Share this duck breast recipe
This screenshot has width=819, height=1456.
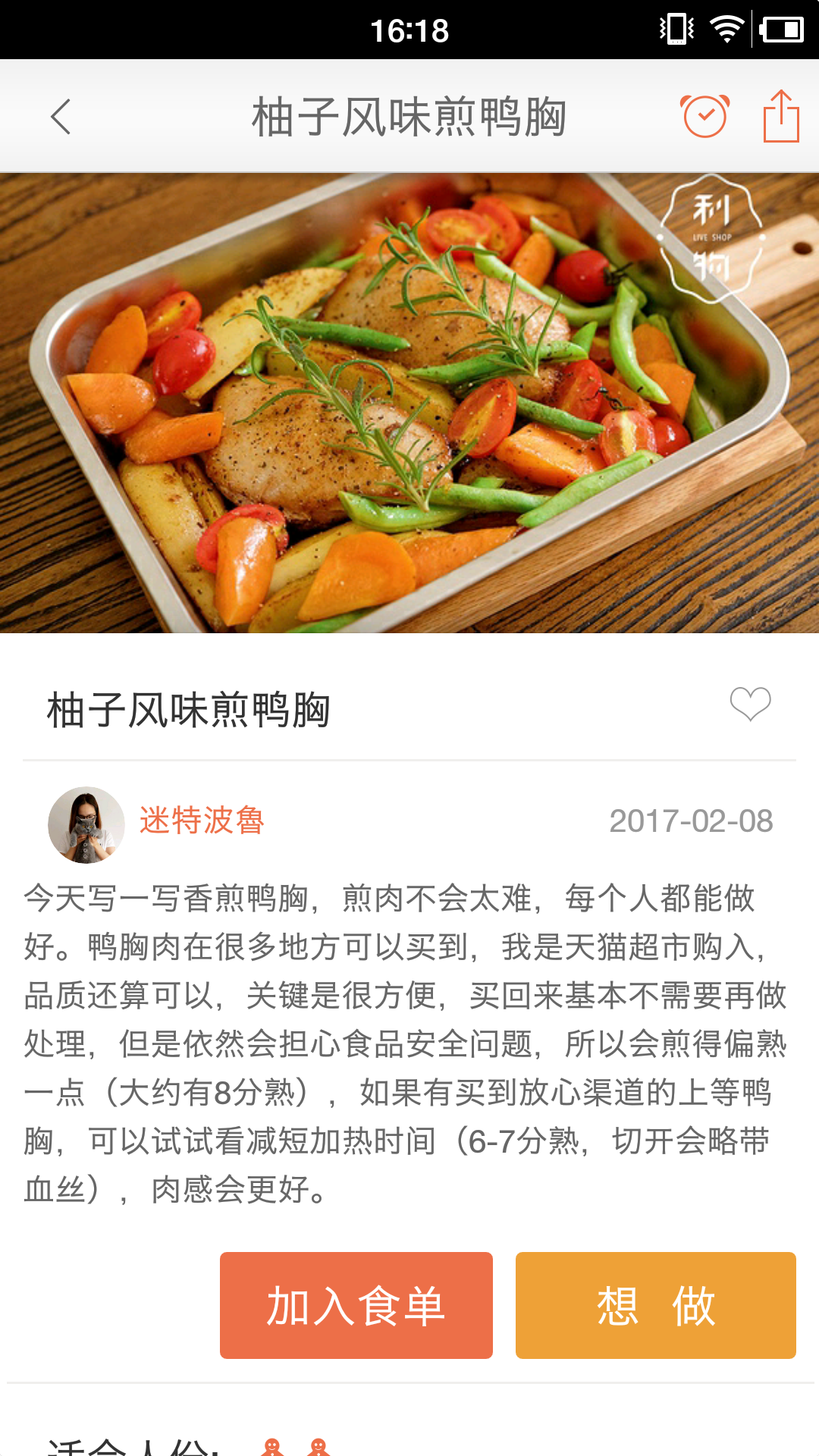point(780,116)
